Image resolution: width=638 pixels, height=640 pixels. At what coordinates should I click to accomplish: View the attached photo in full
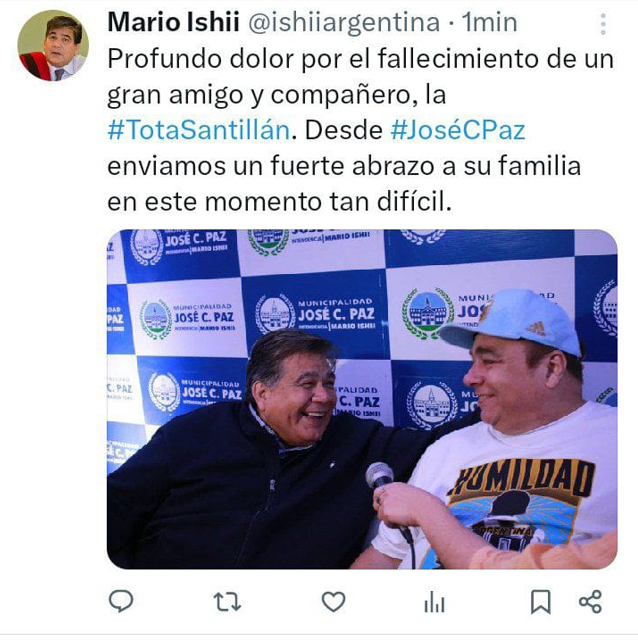362,399
